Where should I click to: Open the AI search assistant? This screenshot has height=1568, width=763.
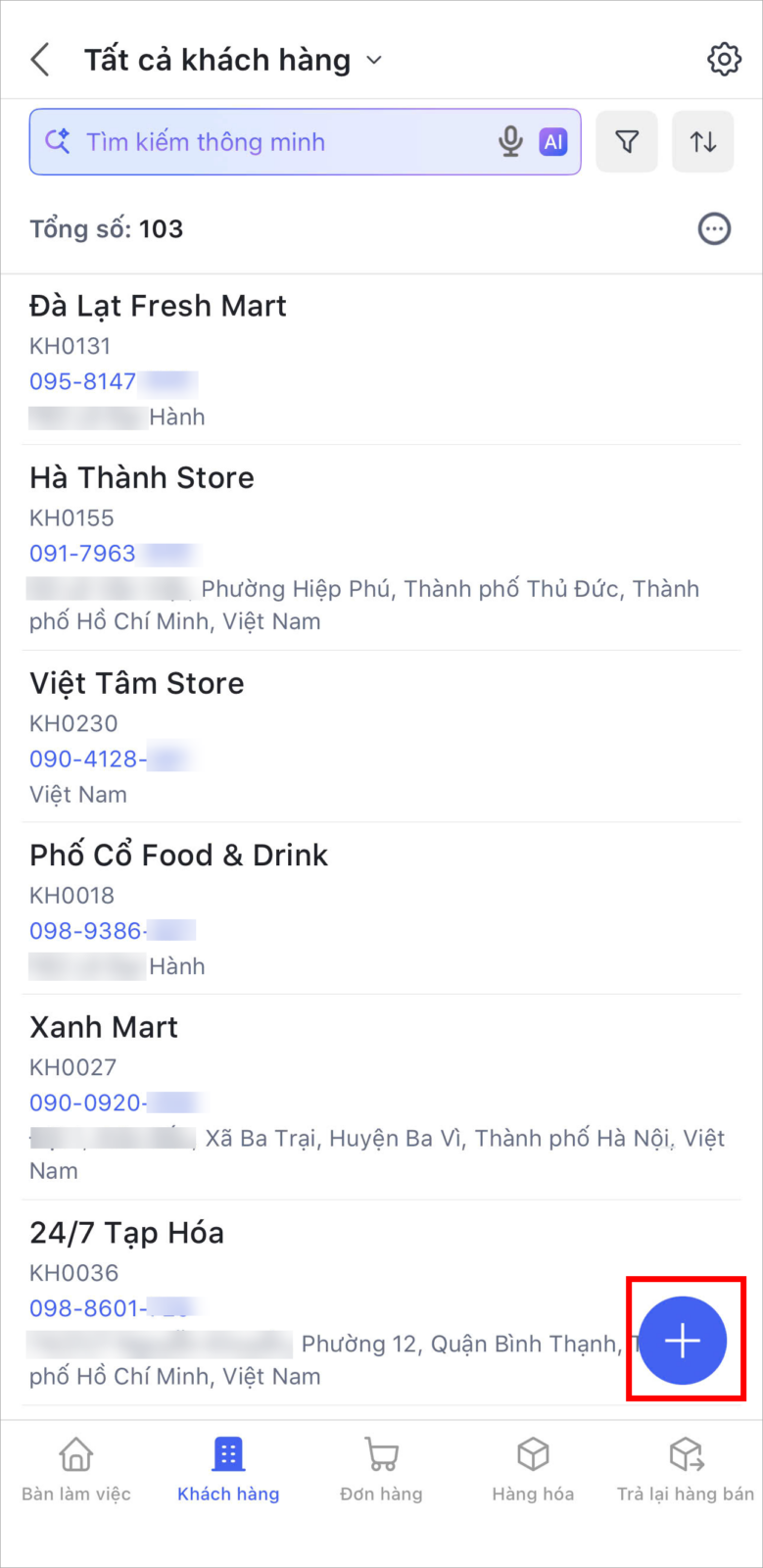click(553, 142)
